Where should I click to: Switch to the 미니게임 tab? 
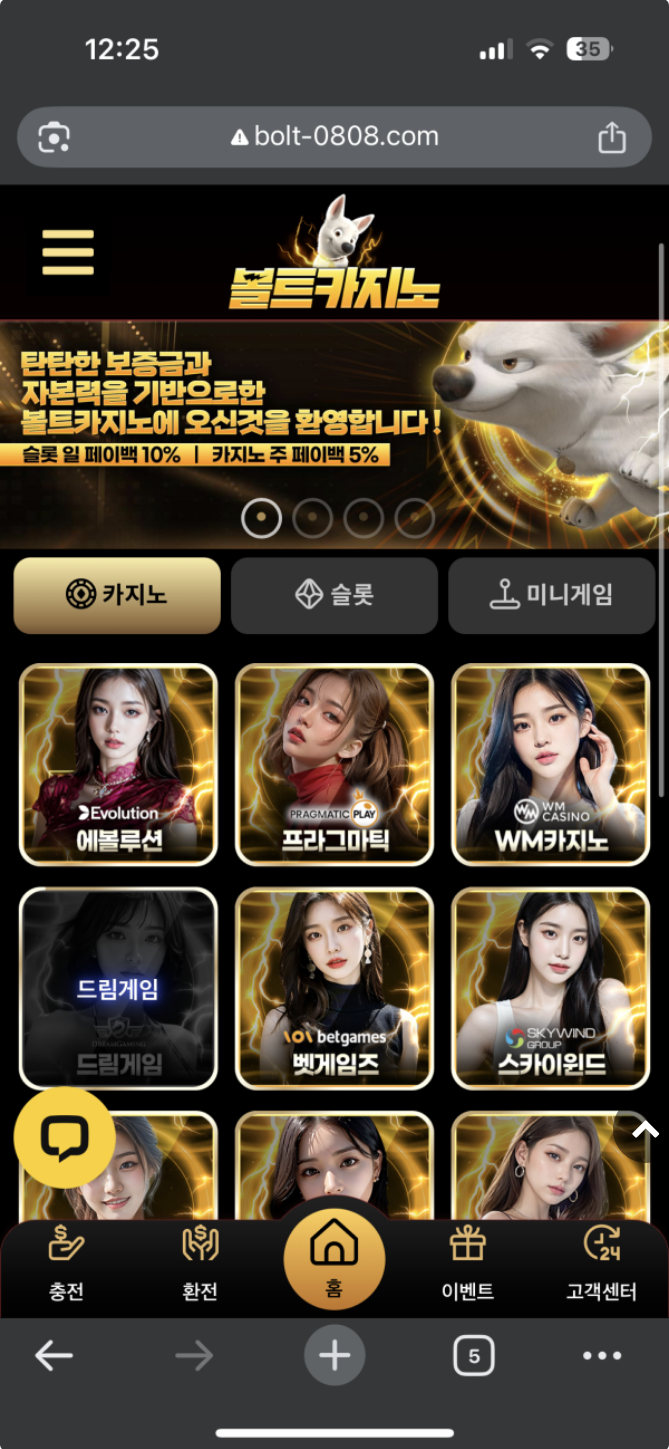point(551,596)
